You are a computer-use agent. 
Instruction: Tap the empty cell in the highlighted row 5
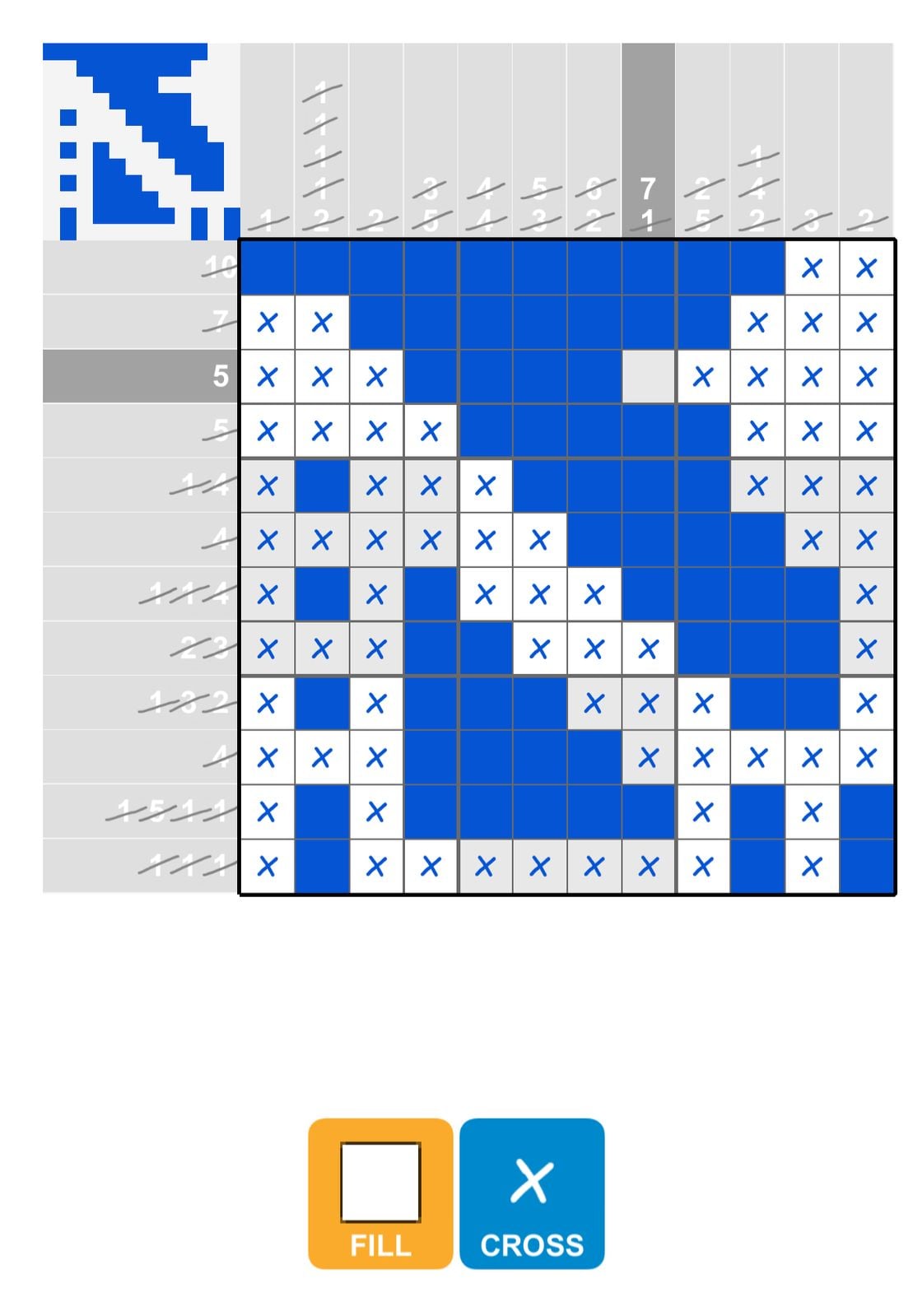point(648,377)
